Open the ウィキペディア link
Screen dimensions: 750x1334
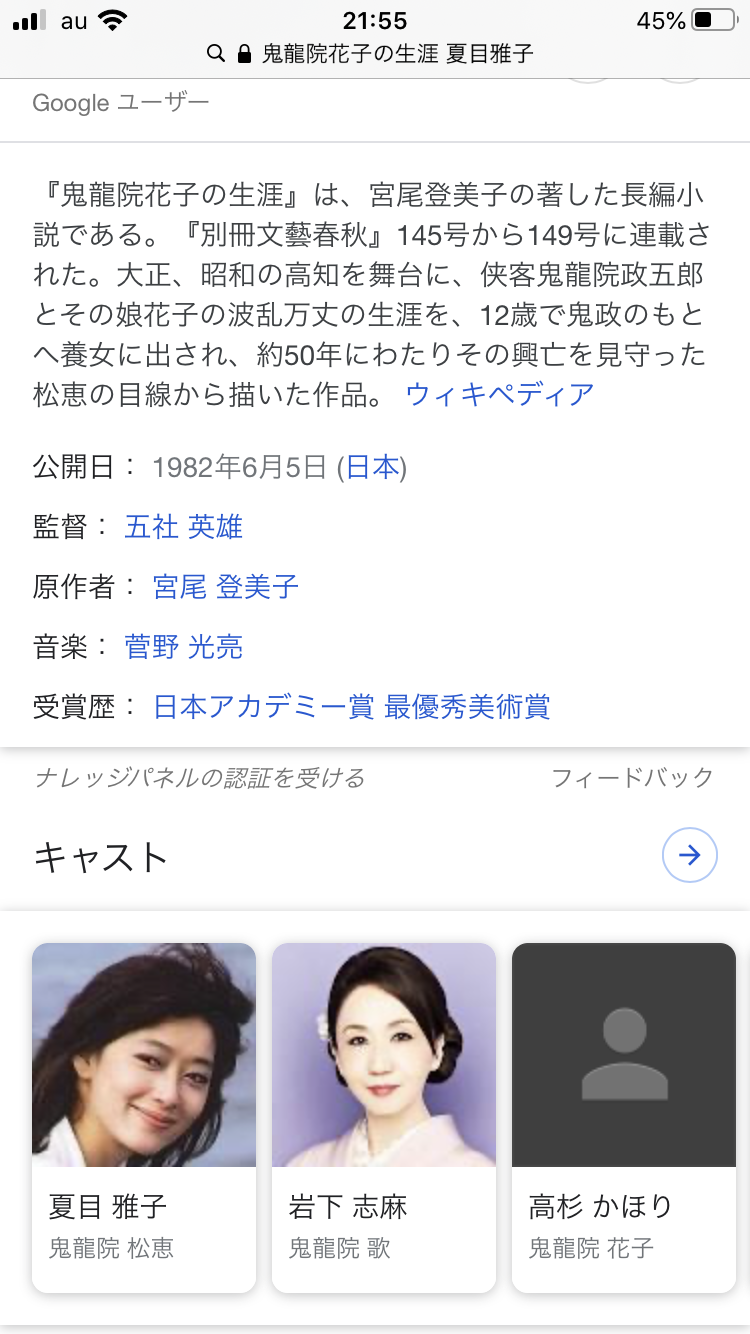click(500, 394)
